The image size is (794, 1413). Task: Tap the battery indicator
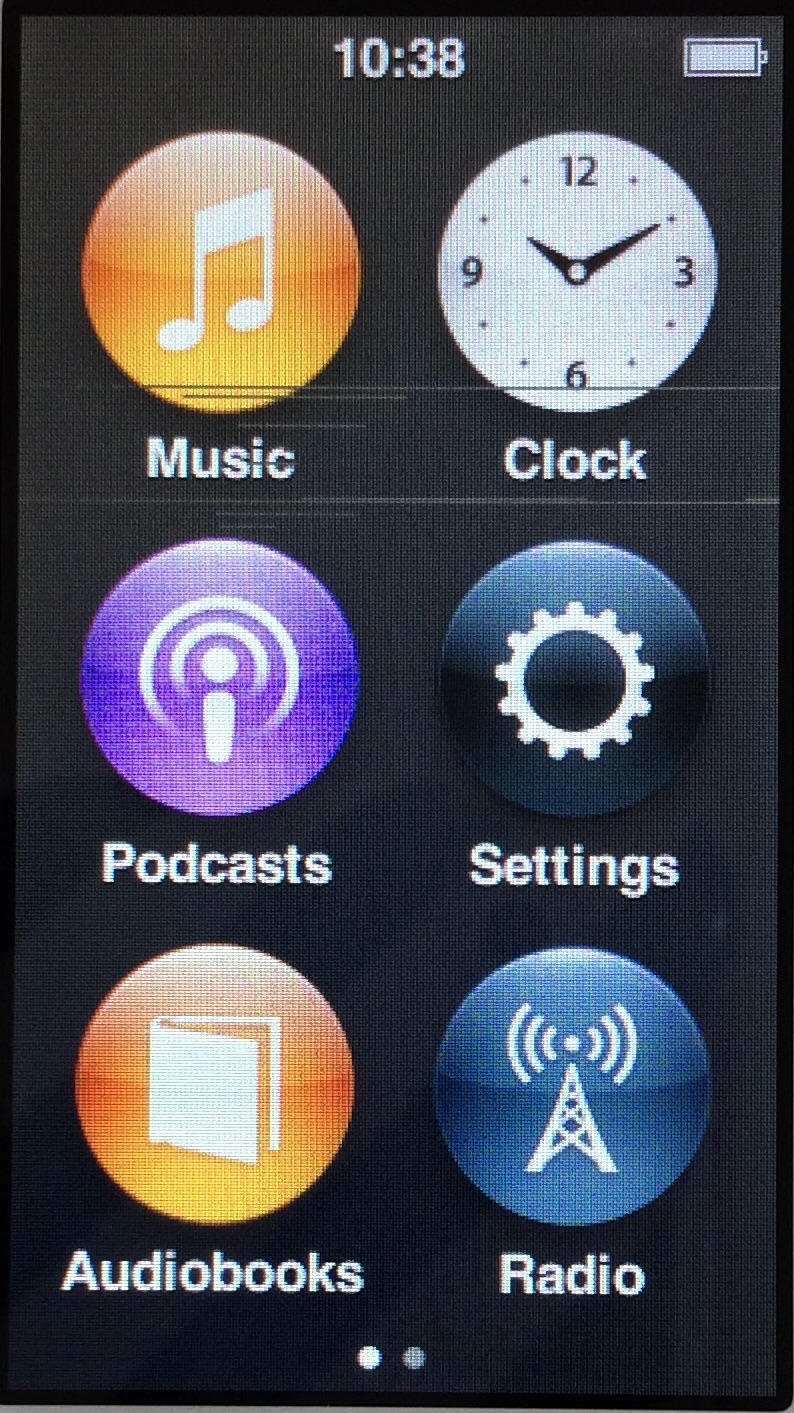[723, 57]
